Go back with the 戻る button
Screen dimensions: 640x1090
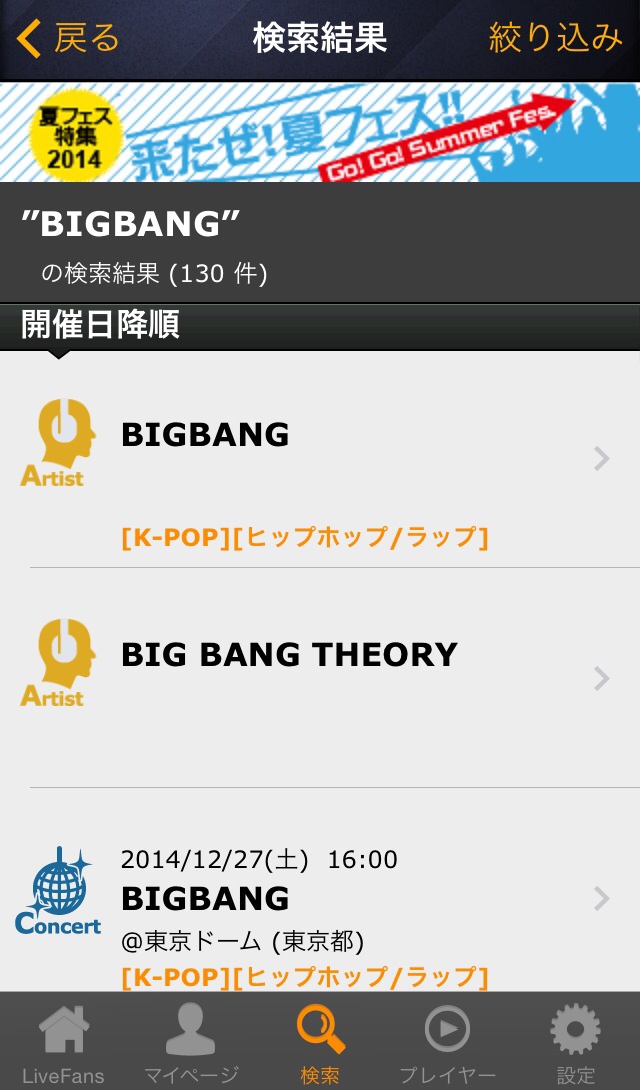click(x=68, y=39)
